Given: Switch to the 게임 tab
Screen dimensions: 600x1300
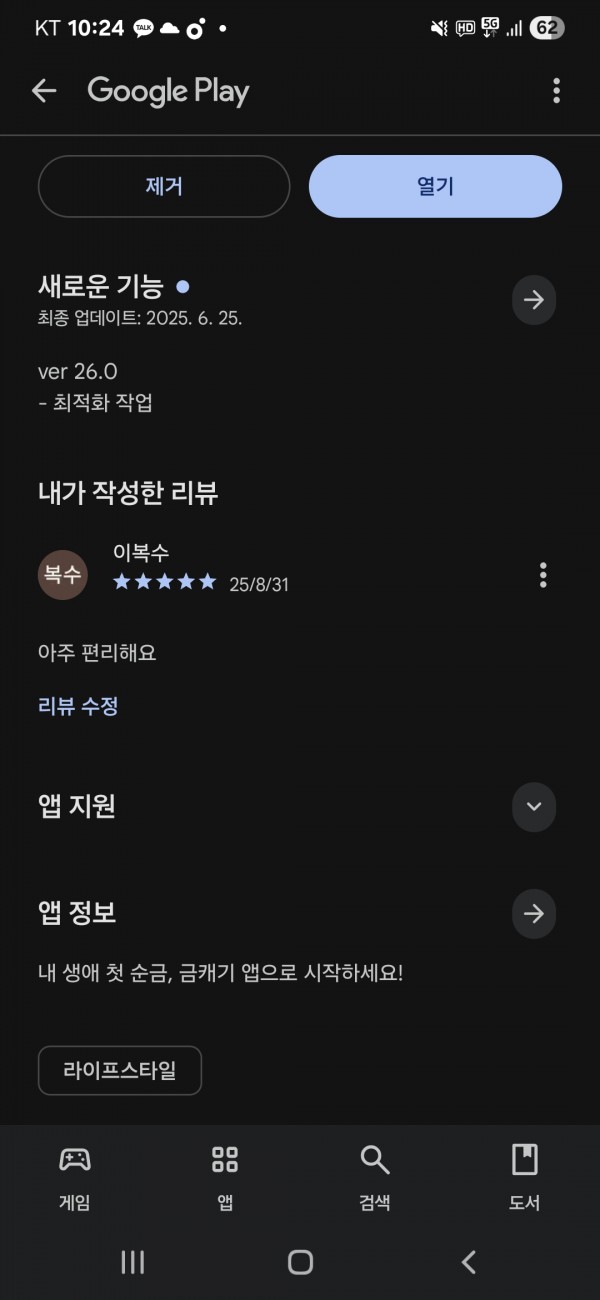Looking at the screenshot, I should pyautogui.click(x=75, y=1178).
